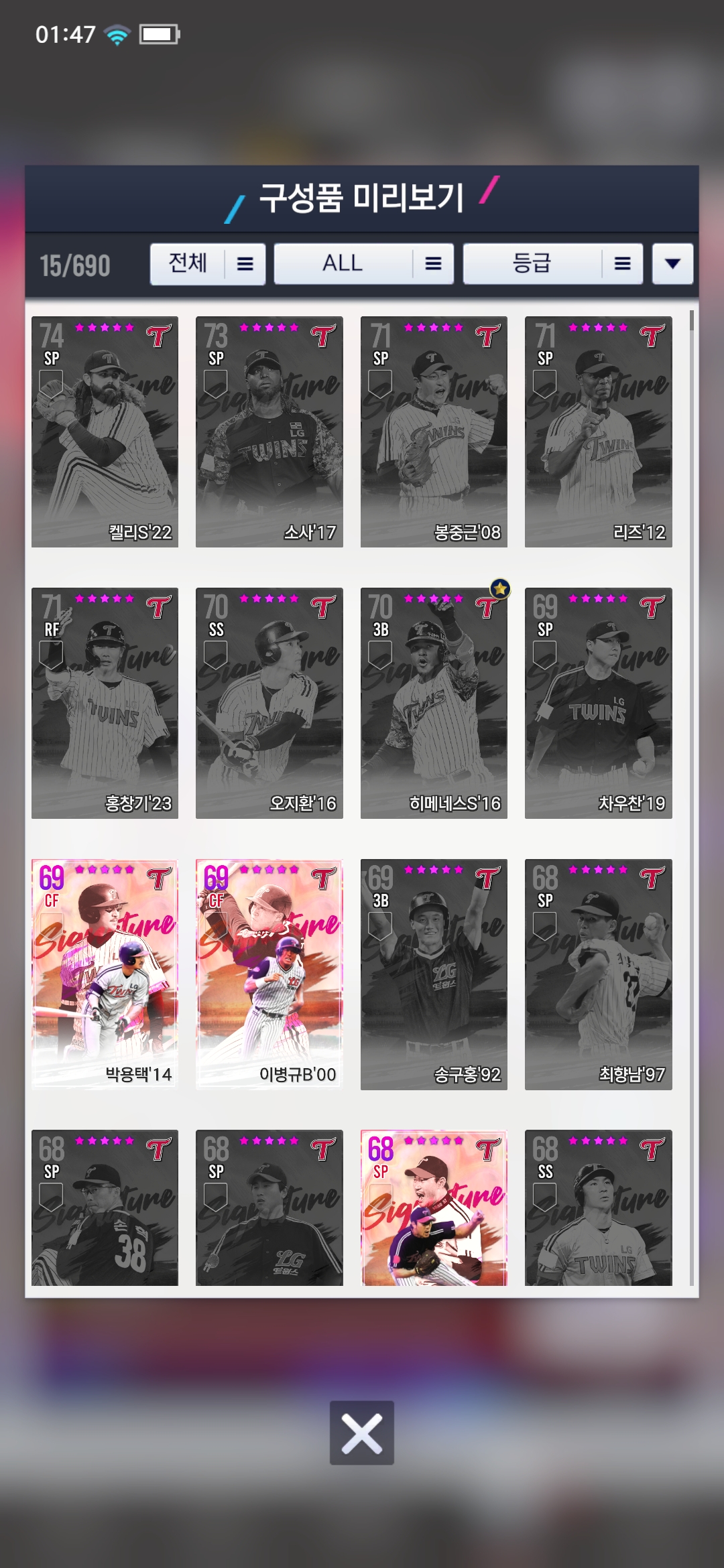
Task: View the 오지환'16 SS card
Action: tap(269, 703)
